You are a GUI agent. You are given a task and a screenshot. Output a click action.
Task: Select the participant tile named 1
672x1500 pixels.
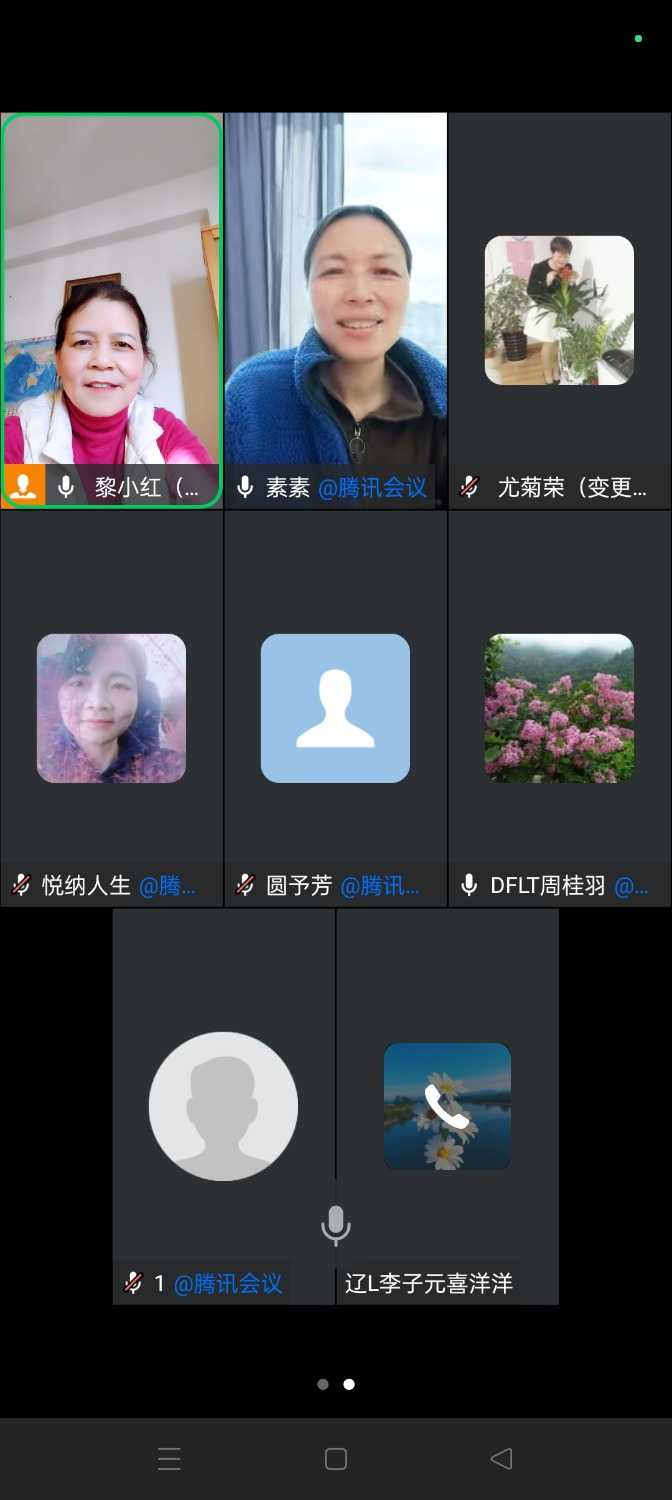pyautogui.click(x=223, y=1106)
